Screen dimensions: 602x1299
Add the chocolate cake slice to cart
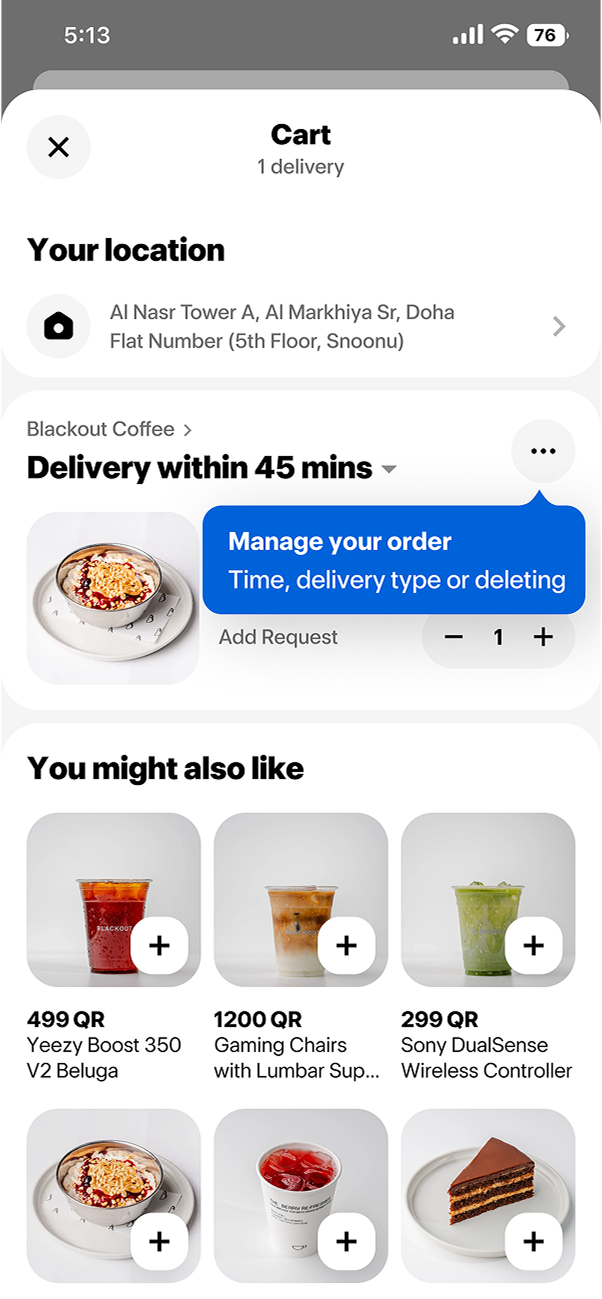(x=533, y=1241)
